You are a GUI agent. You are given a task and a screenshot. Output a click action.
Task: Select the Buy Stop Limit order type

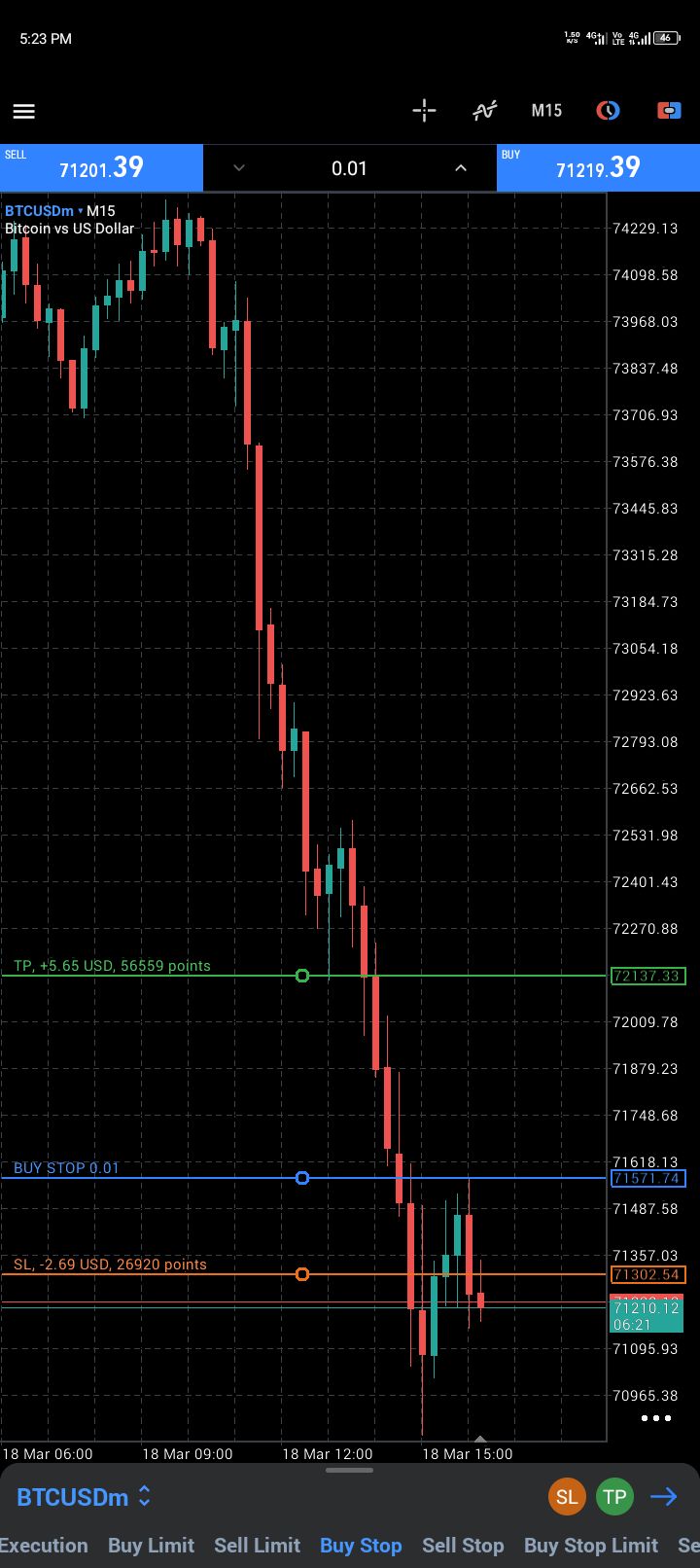(590, 1546)
